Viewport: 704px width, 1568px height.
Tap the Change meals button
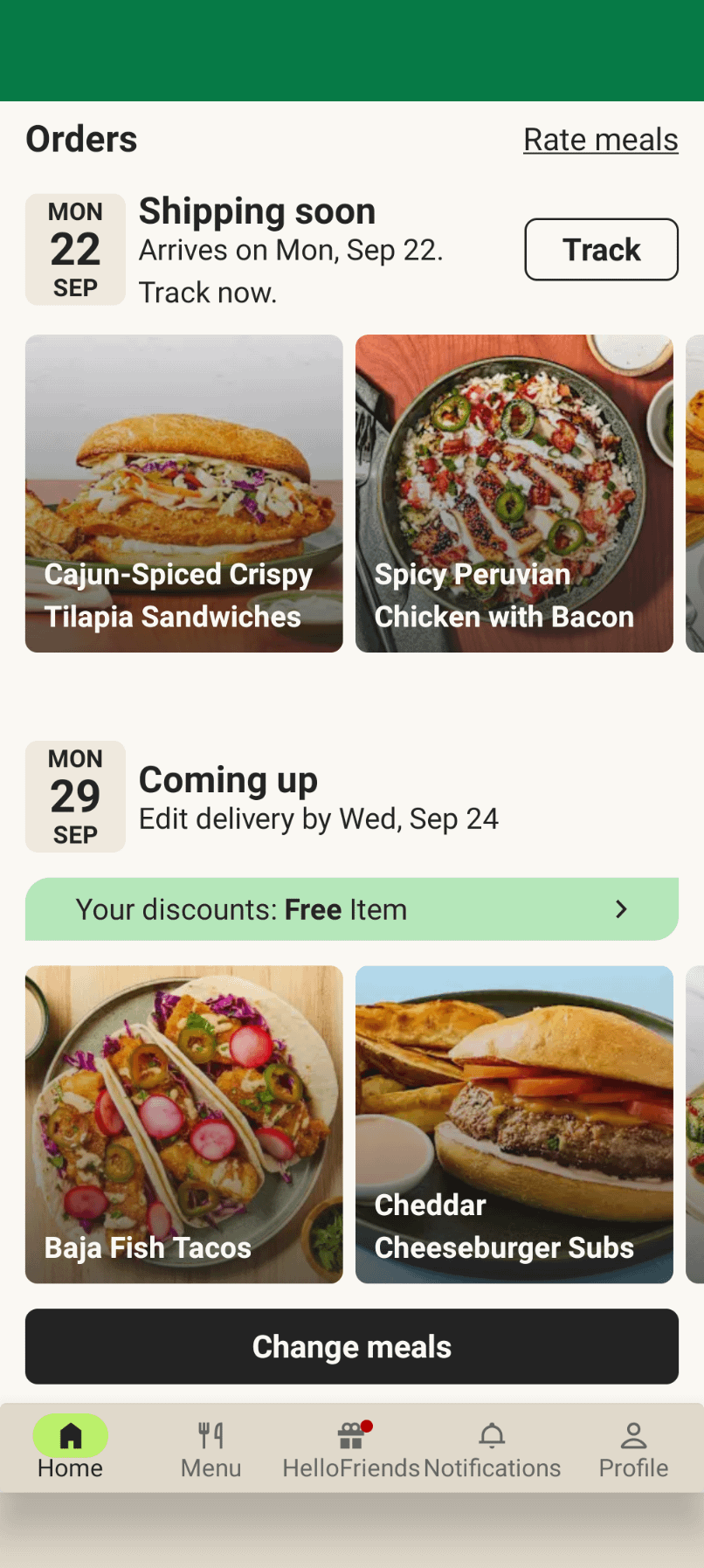pos(351,1346)
